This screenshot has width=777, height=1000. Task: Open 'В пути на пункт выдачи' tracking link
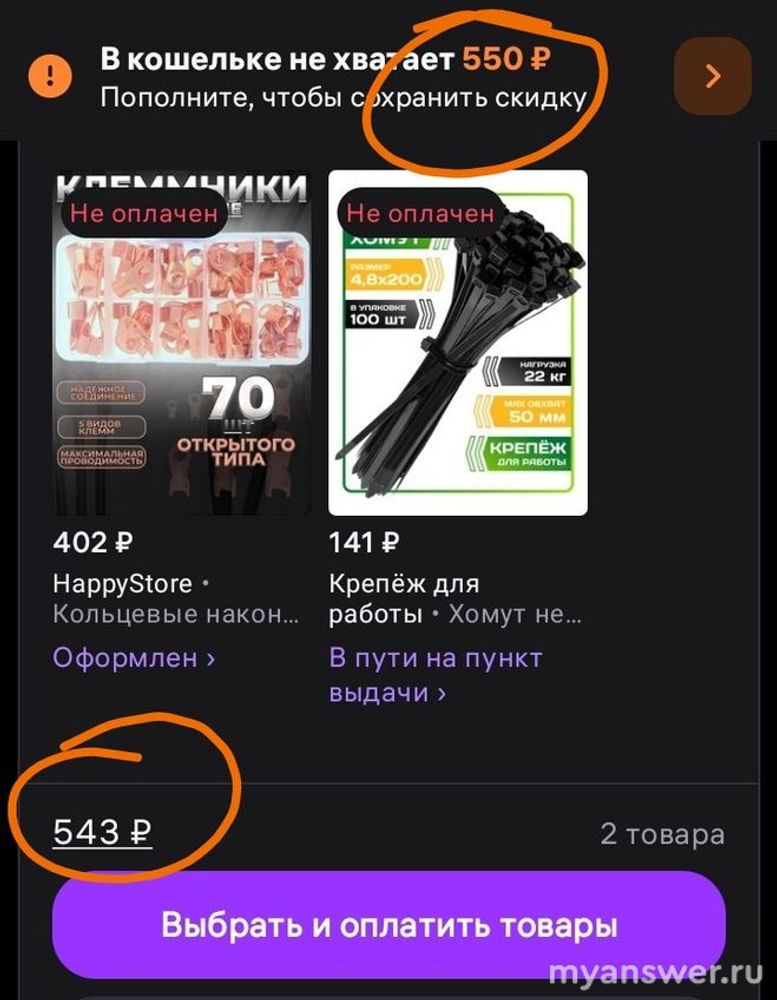click(434, 675)
